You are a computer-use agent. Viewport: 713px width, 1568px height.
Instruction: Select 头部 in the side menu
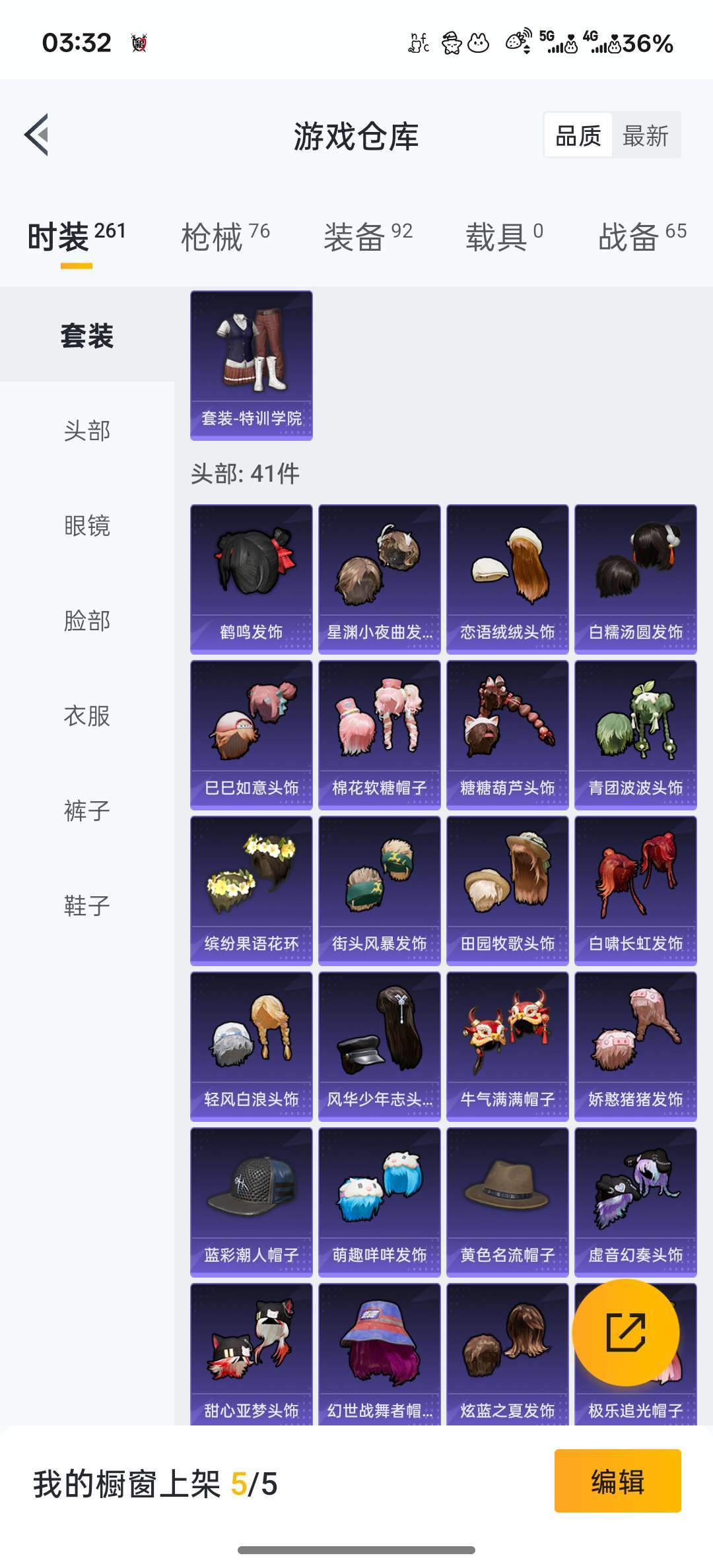pos(87,431)
